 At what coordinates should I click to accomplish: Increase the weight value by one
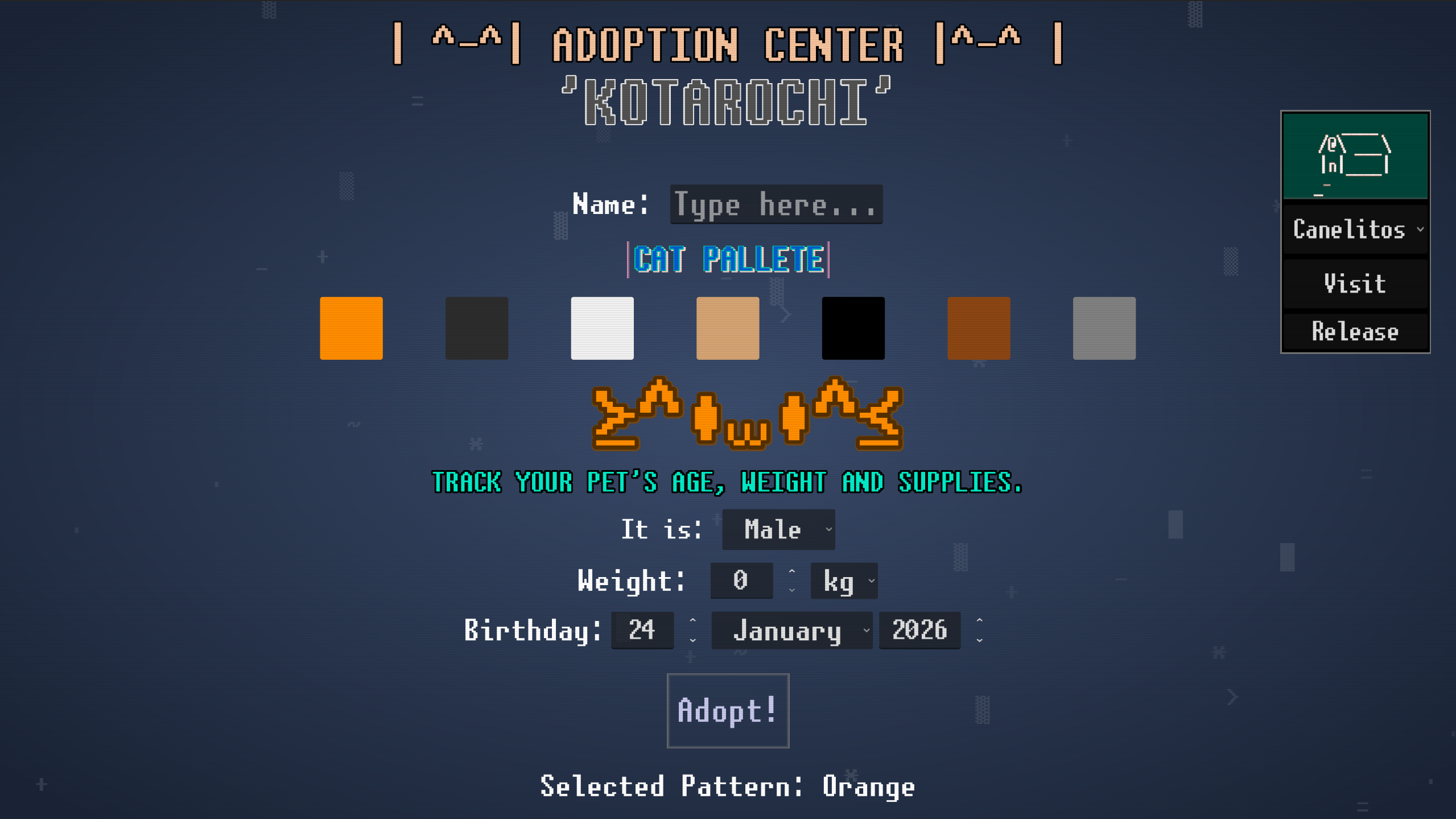792,572
